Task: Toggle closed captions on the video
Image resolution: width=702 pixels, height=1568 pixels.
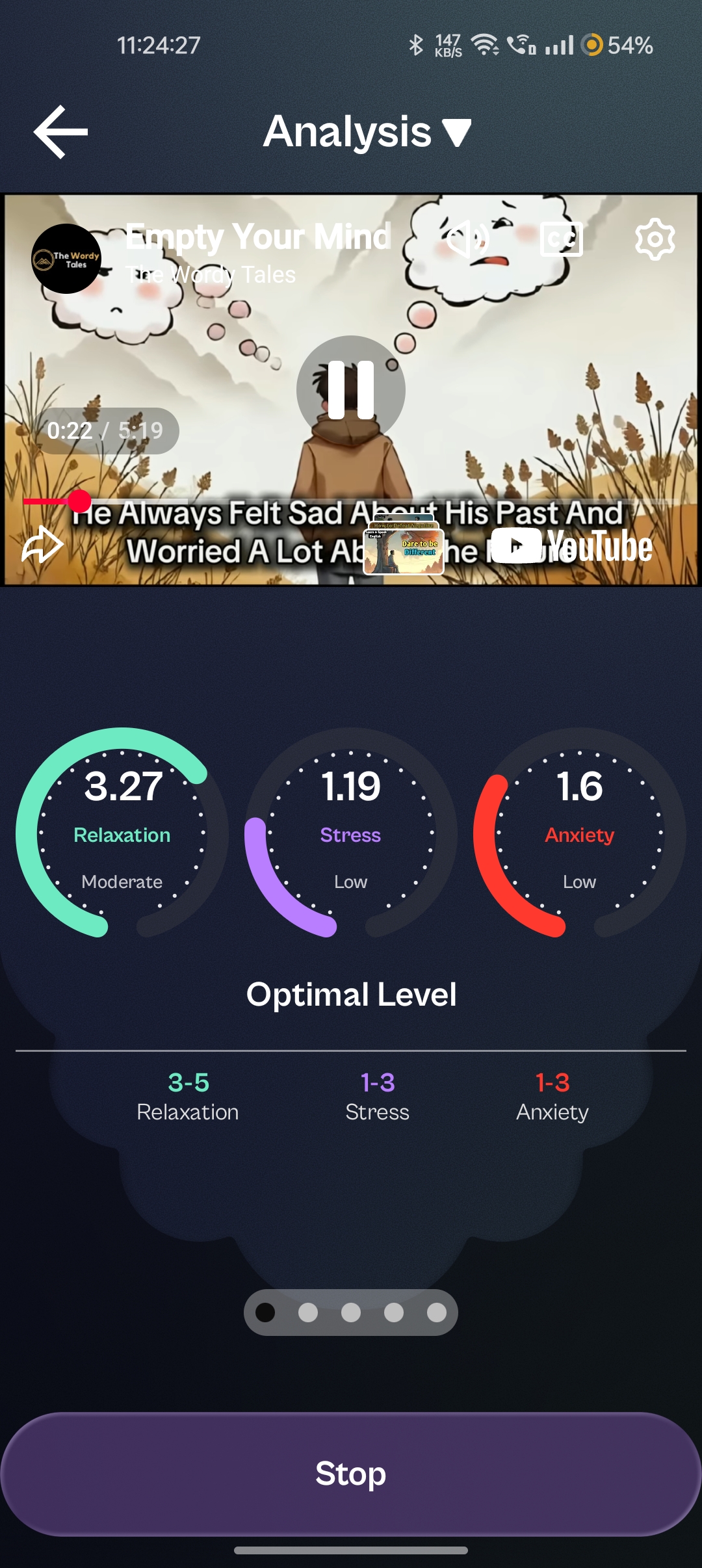Action: [x=561, y=239]
